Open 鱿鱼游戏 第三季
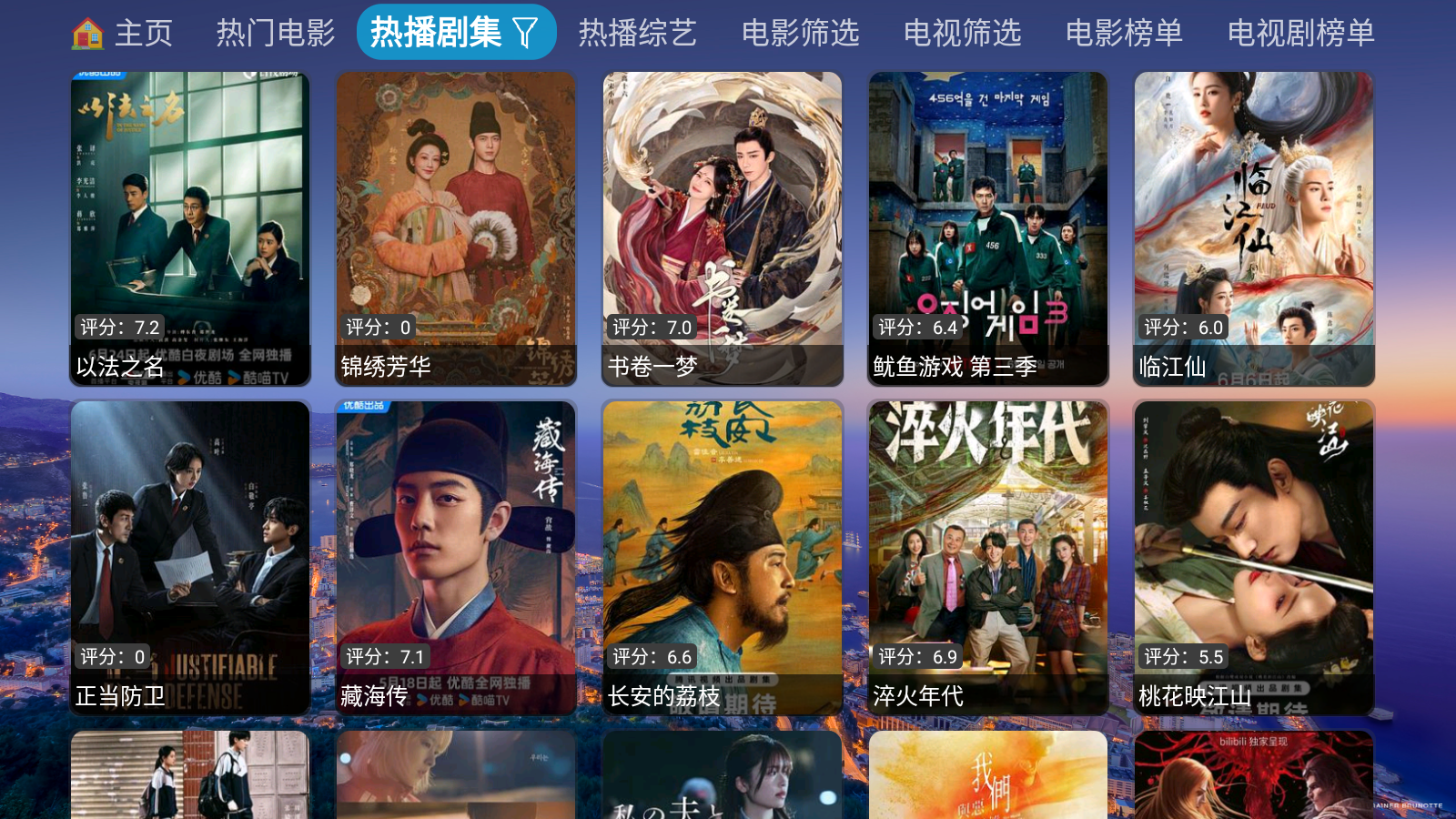 988,227
